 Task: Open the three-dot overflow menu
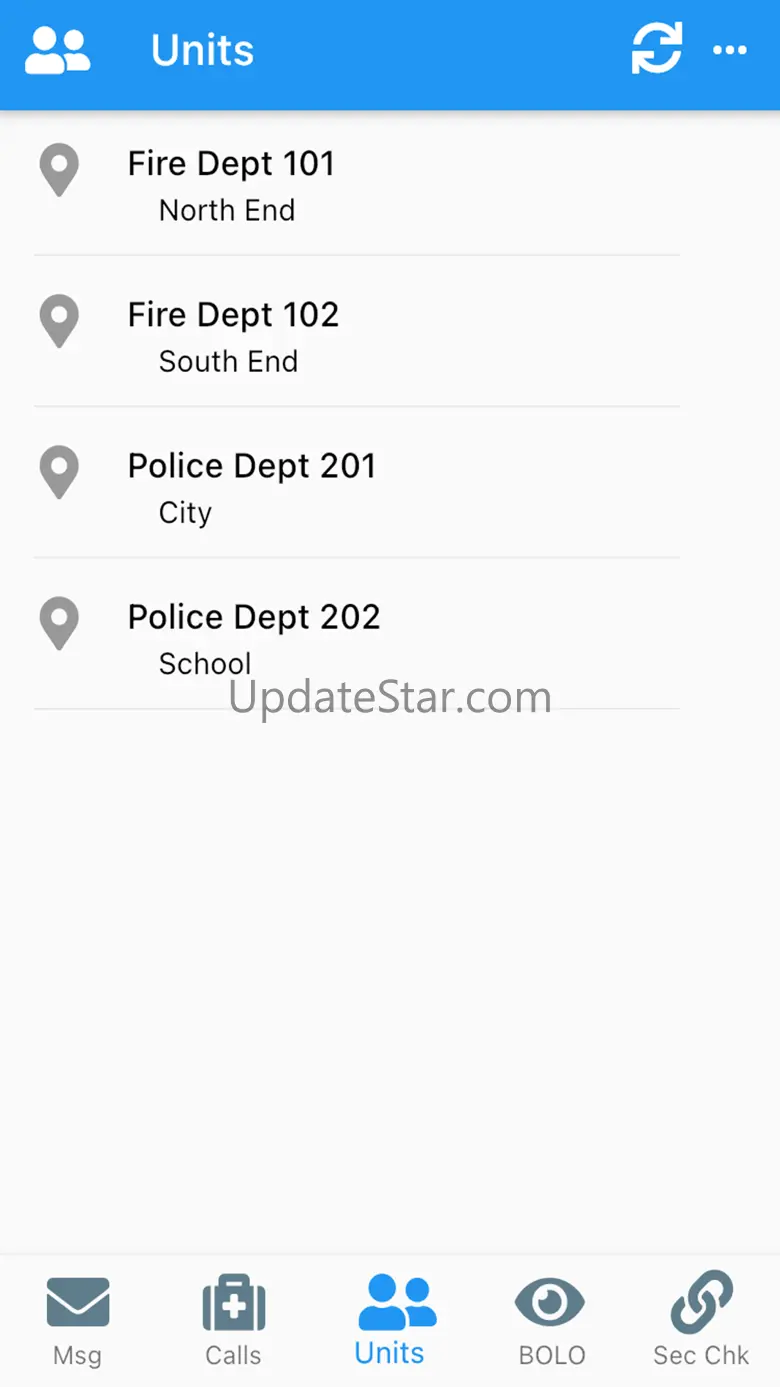point(729,50)
